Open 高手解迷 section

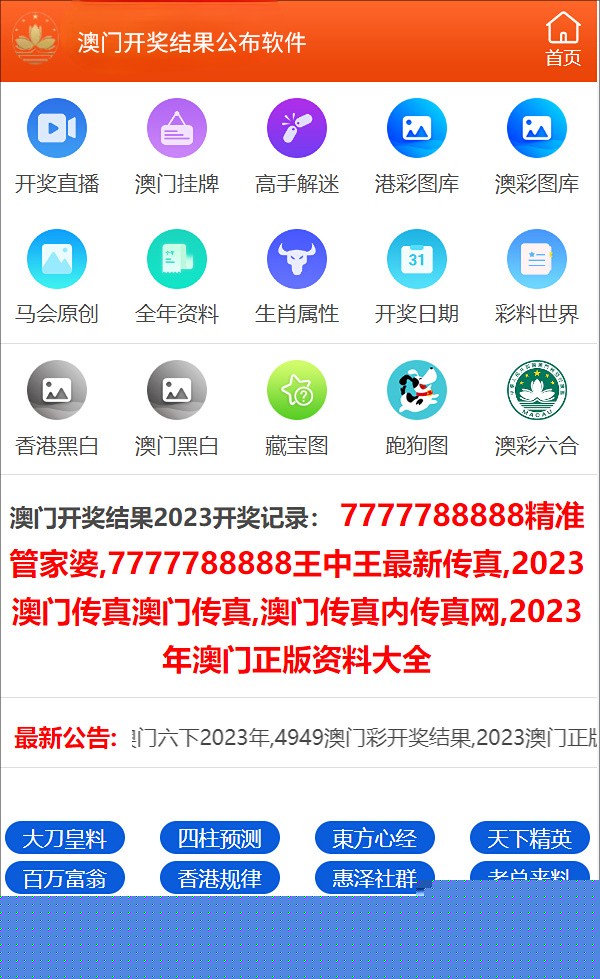point(297,147)
